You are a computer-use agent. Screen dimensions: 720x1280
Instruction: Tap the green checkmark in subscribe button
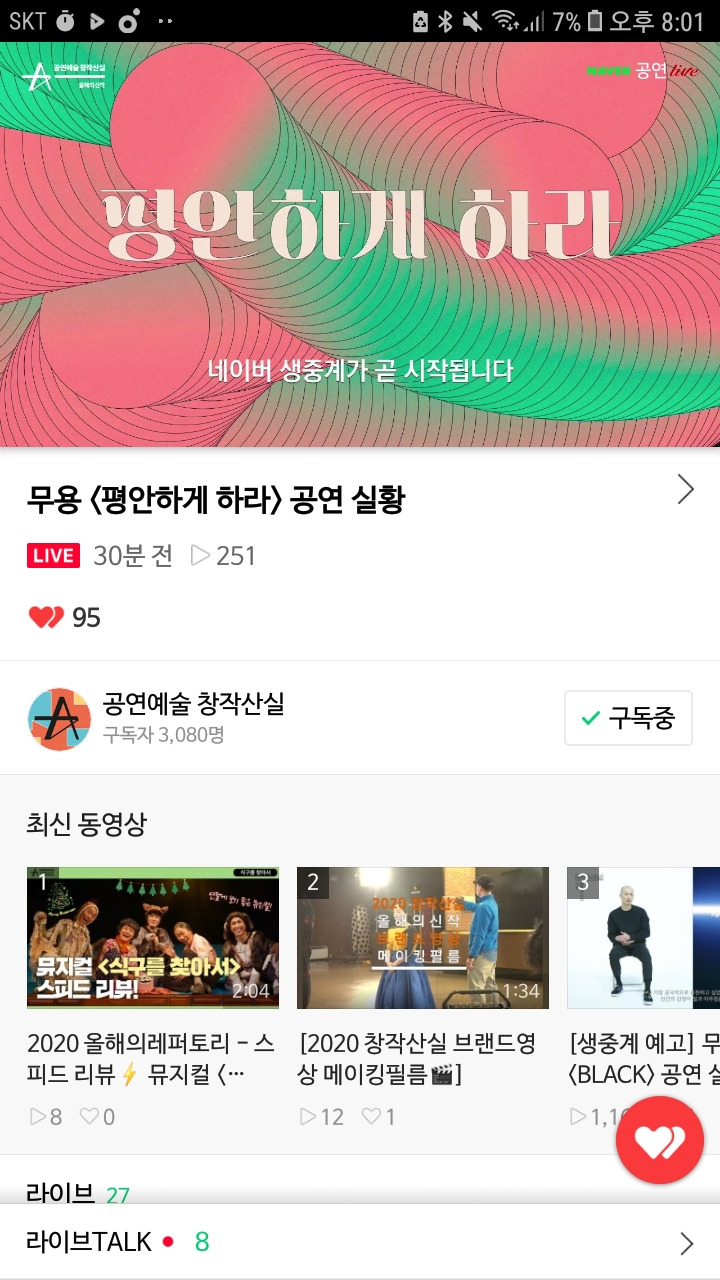[x=592, y=717]
